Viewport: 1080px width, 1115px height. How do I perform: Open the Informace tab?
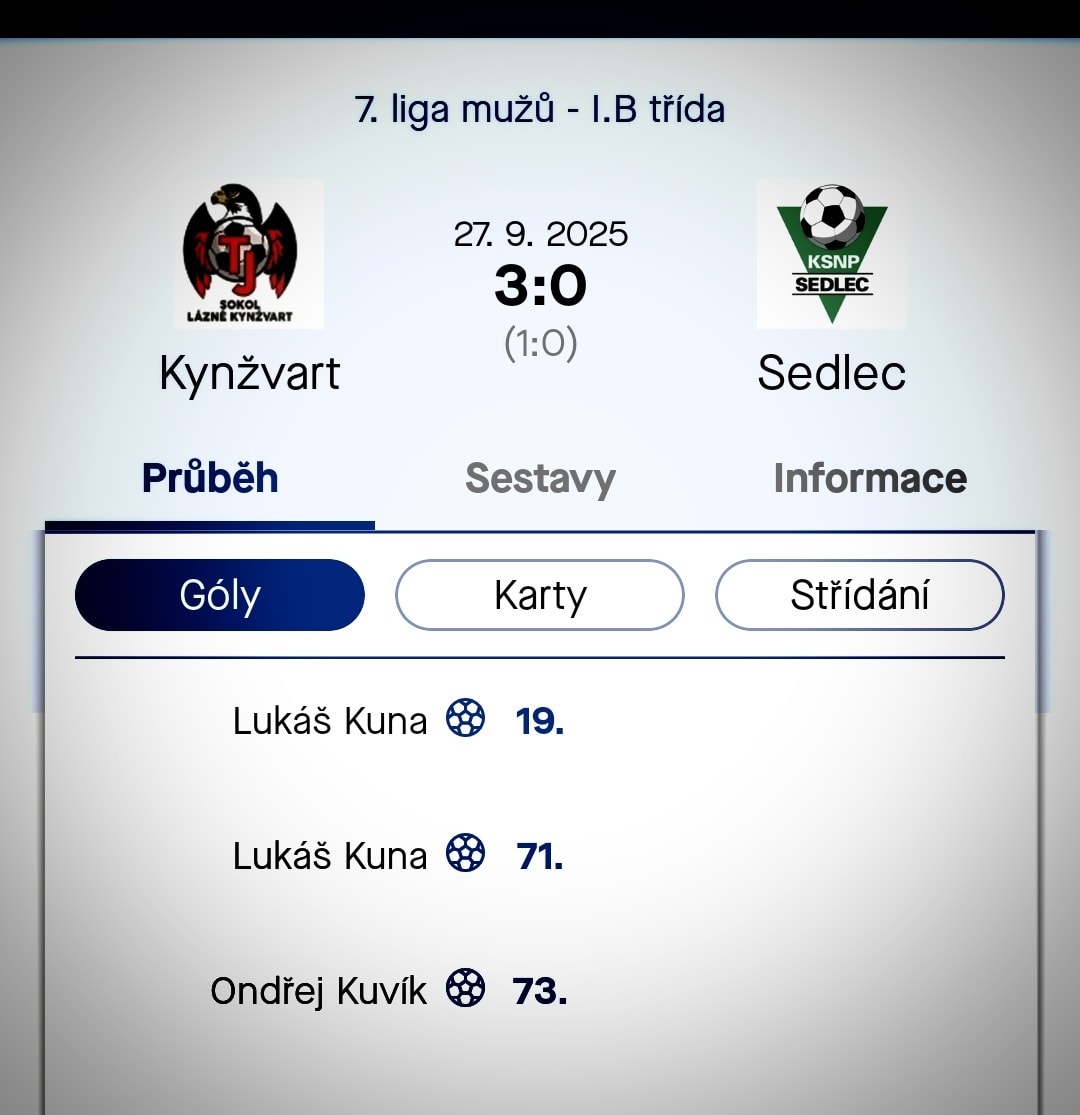869,479
